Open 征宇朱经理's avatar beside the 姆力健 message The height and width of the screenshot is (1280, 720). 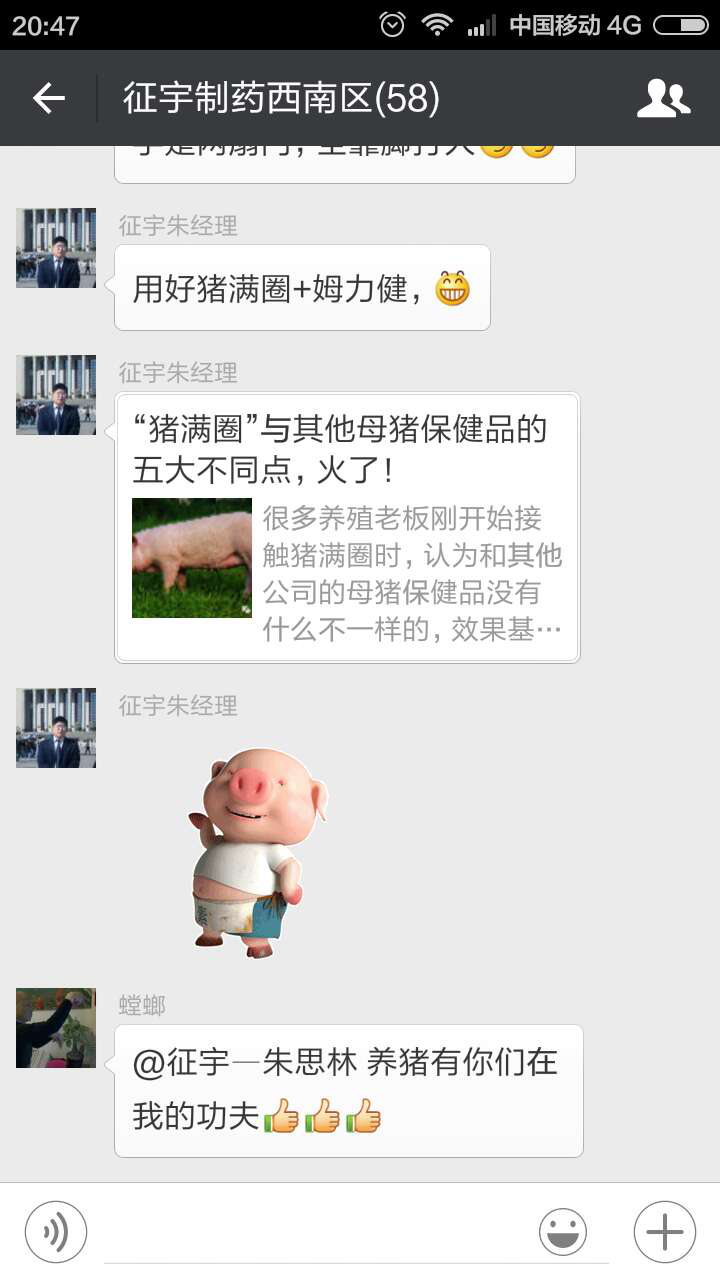56,248
